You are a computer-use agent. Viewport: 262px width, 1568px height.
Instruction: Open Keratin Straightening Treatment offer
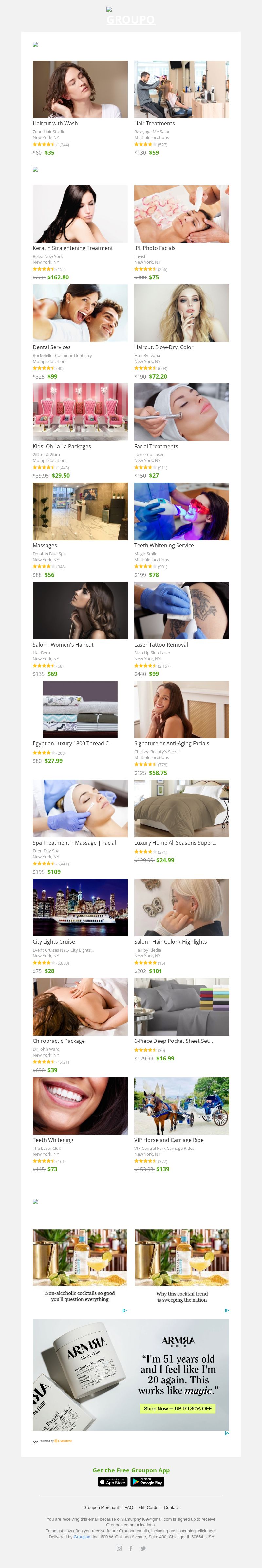point(80,214)
